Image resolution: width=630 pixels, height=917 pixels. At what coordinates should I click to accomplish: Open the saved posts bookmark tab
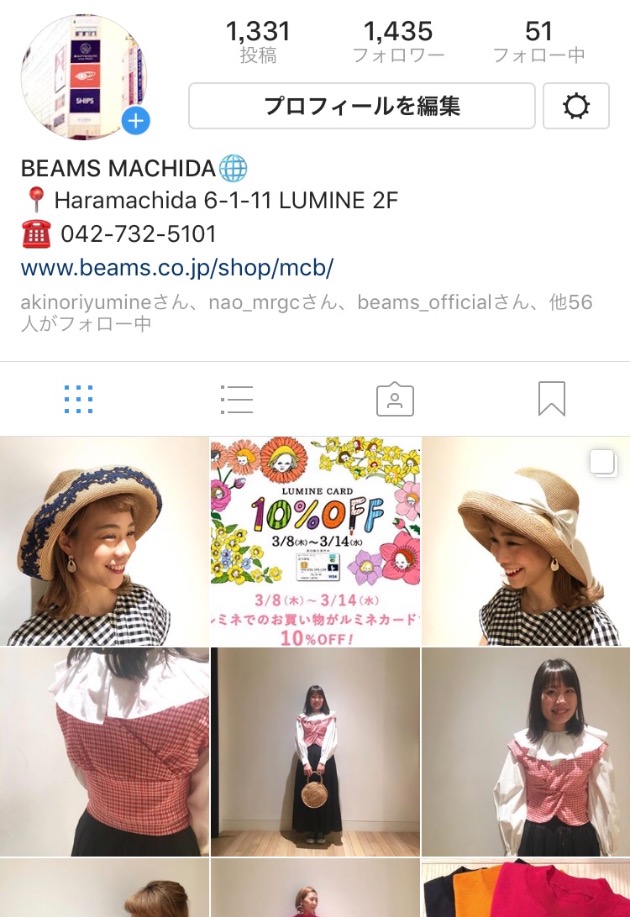pos(551,399)
